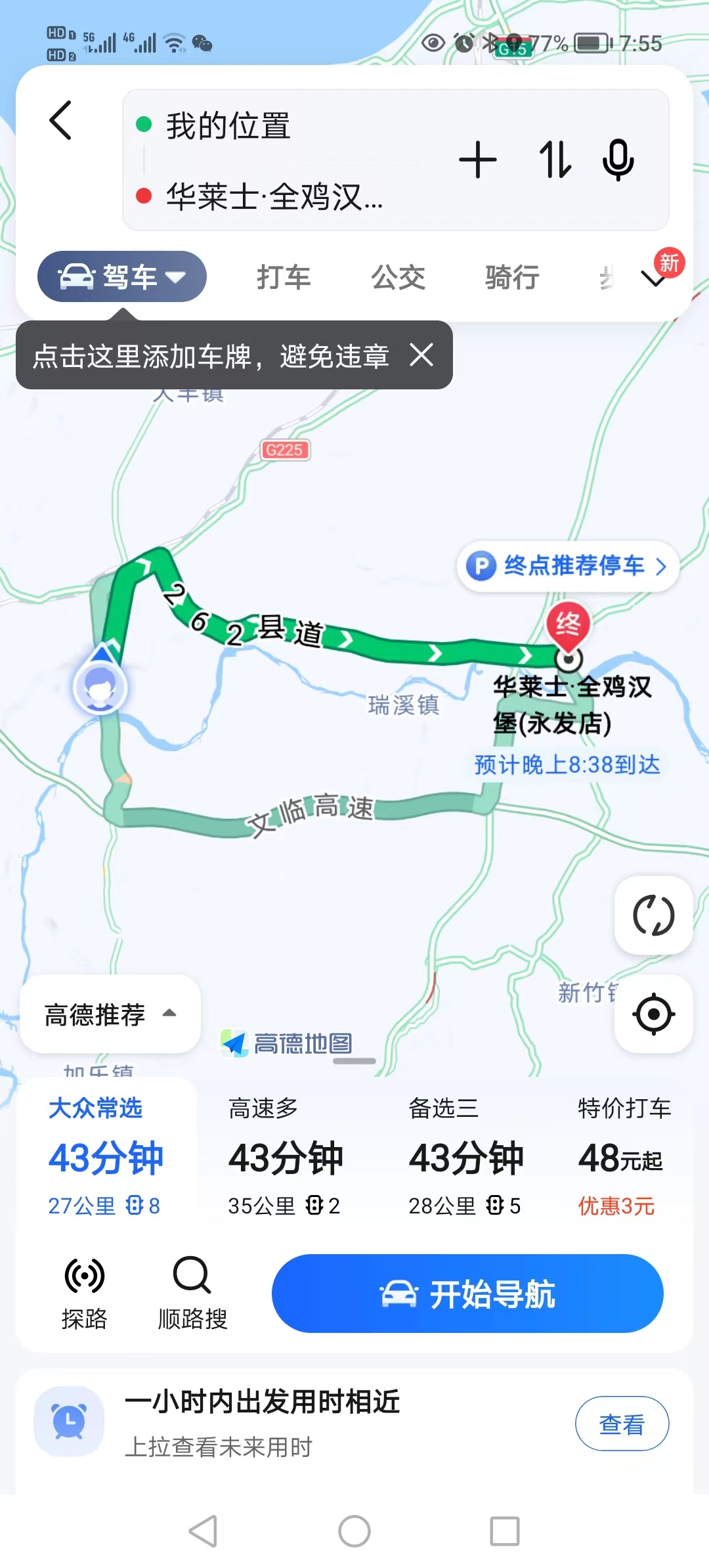Viewport: 709px width, 1568px height.
Task: Start navigation with 开始导航
Action: (x=467, y=1294)
